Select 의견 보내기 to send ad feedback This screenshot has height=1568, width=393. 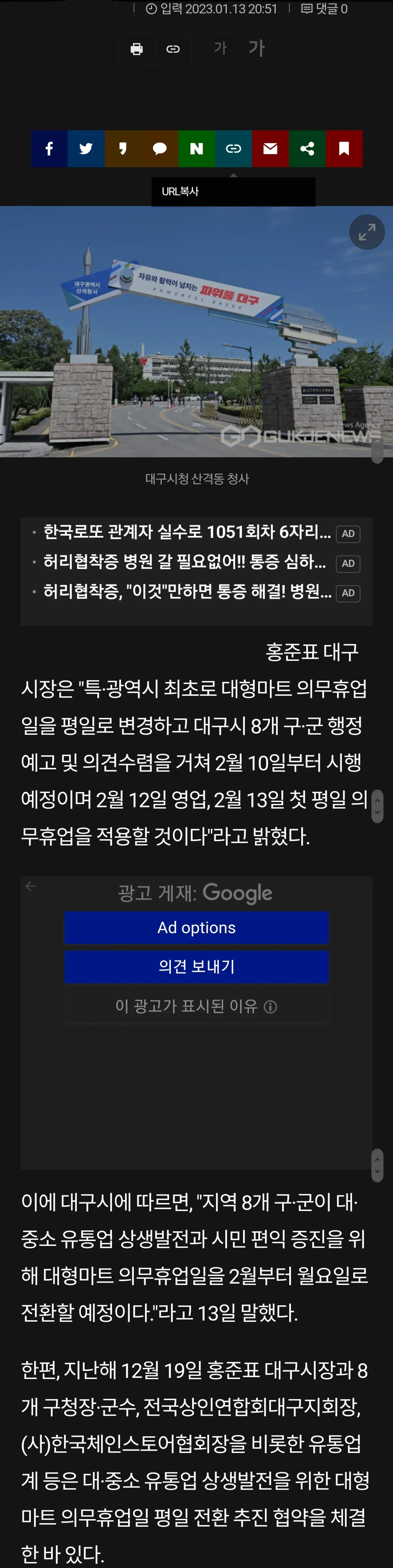pyautogui.click(x=196, y=966)
